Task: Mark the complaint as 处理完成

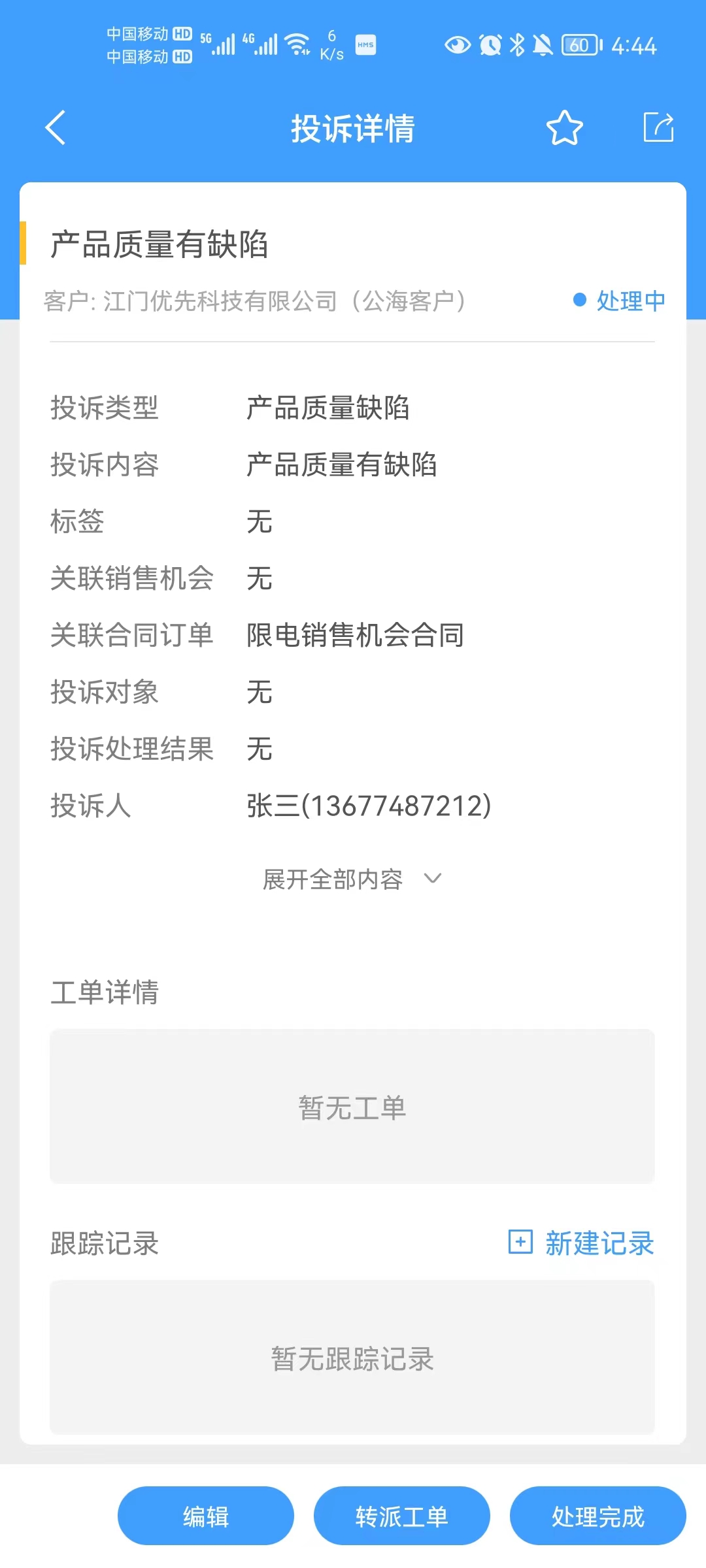Action: (x=597, y=1516)
